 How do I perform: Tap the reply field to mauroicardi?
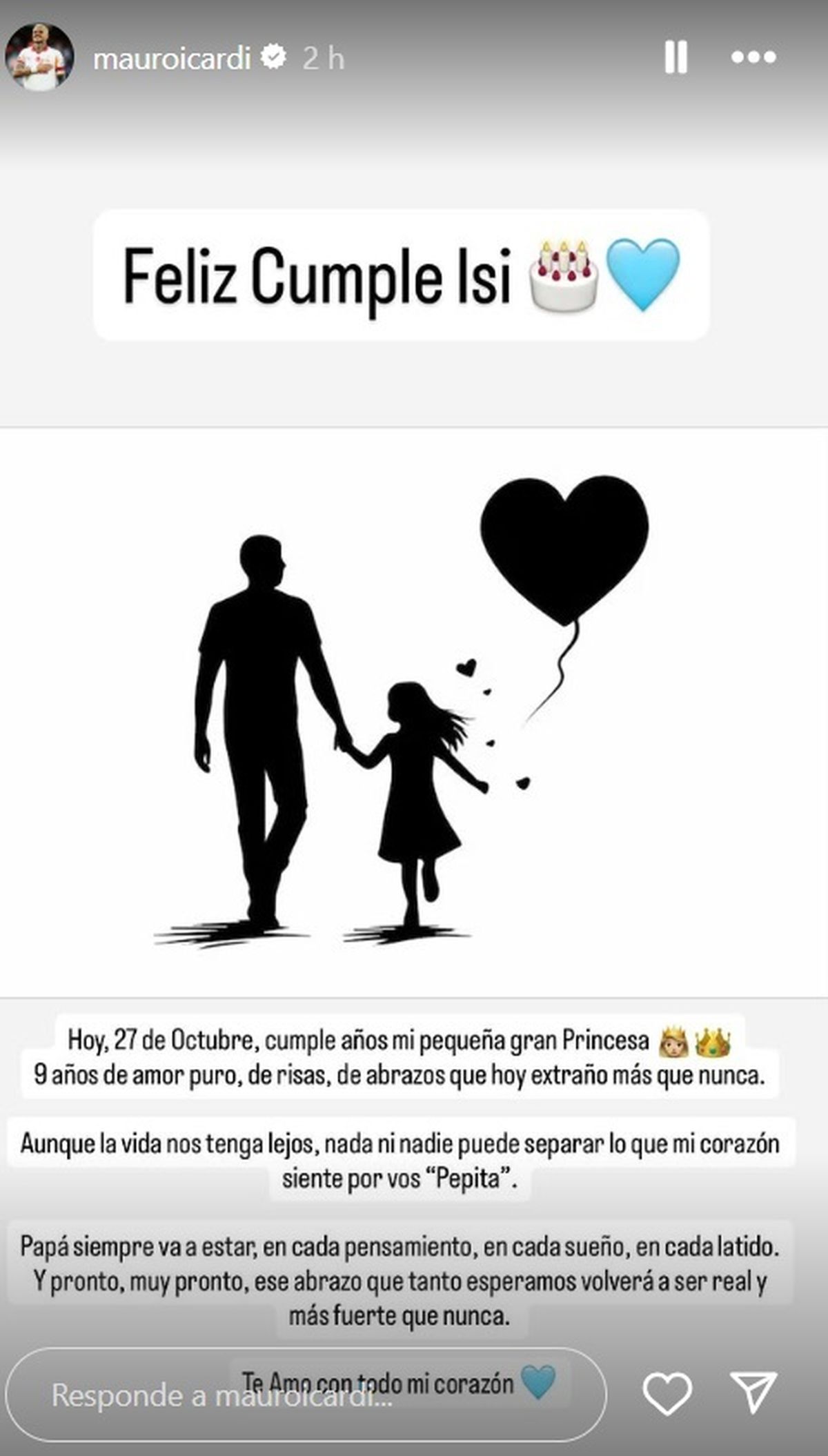coord(304,1395)
